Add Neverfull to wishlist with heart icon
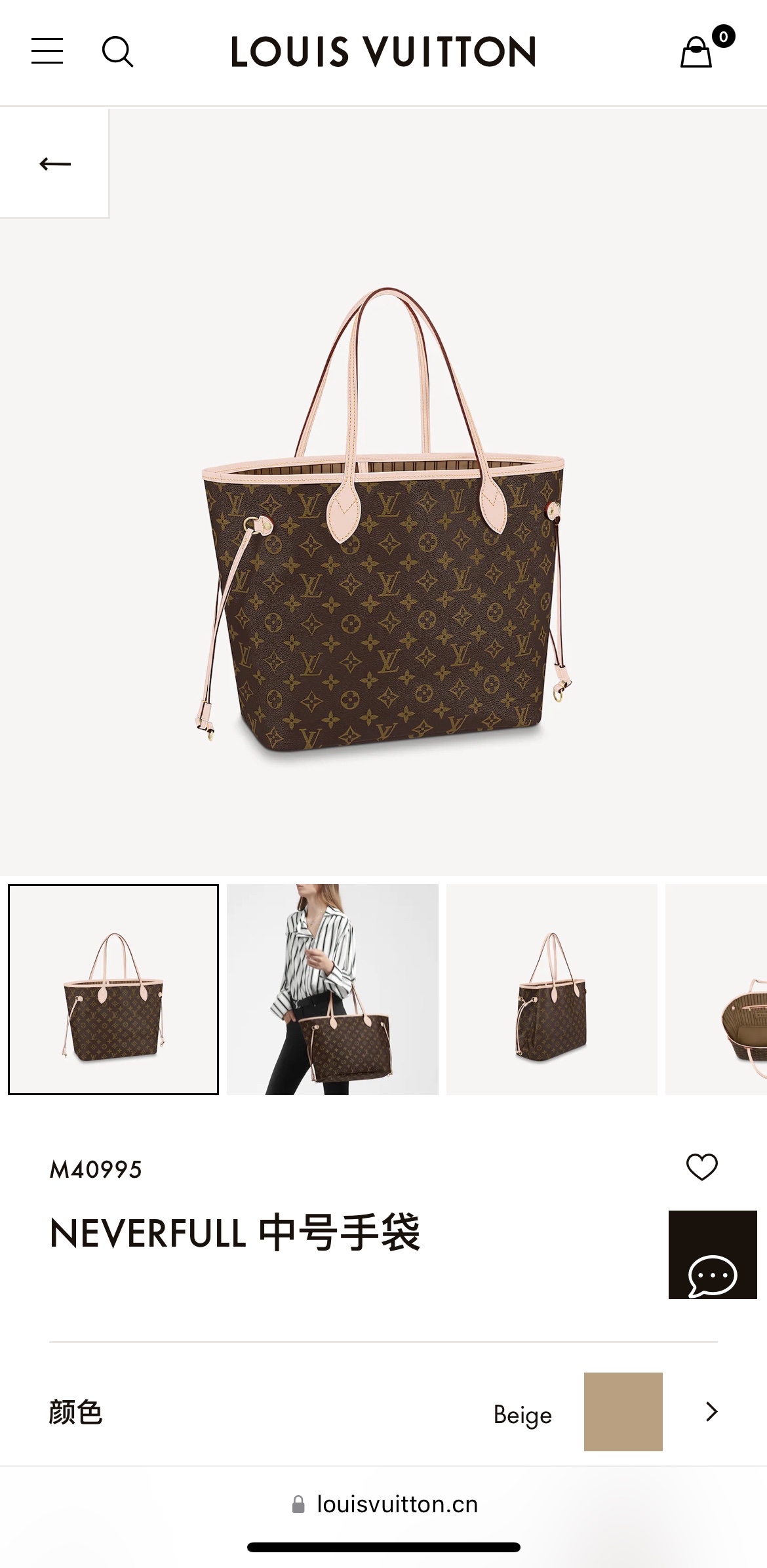767x1568 pixels. click(701, 1167)
